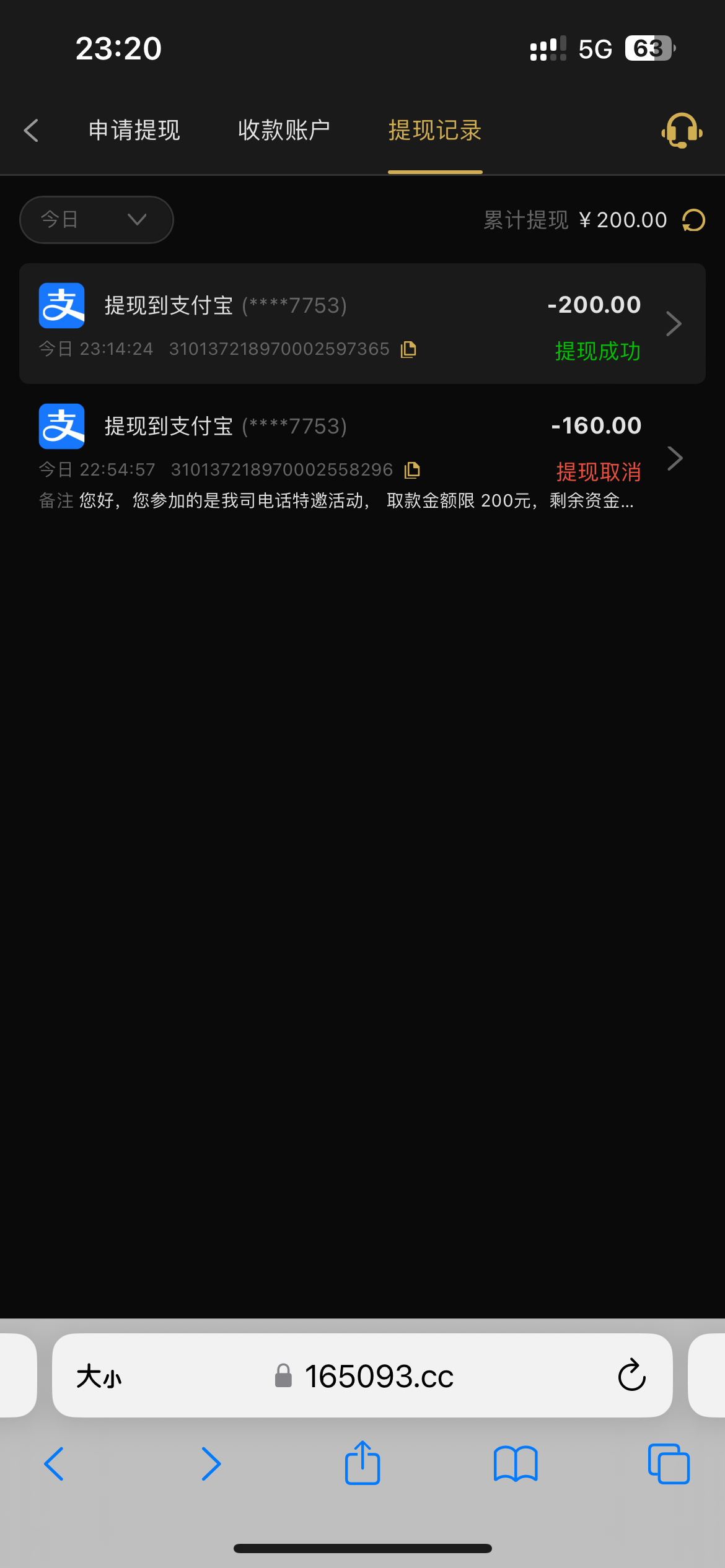
Task: Select the 提现记录 tab
Action: pyautogui.click(x=435, y=131)
